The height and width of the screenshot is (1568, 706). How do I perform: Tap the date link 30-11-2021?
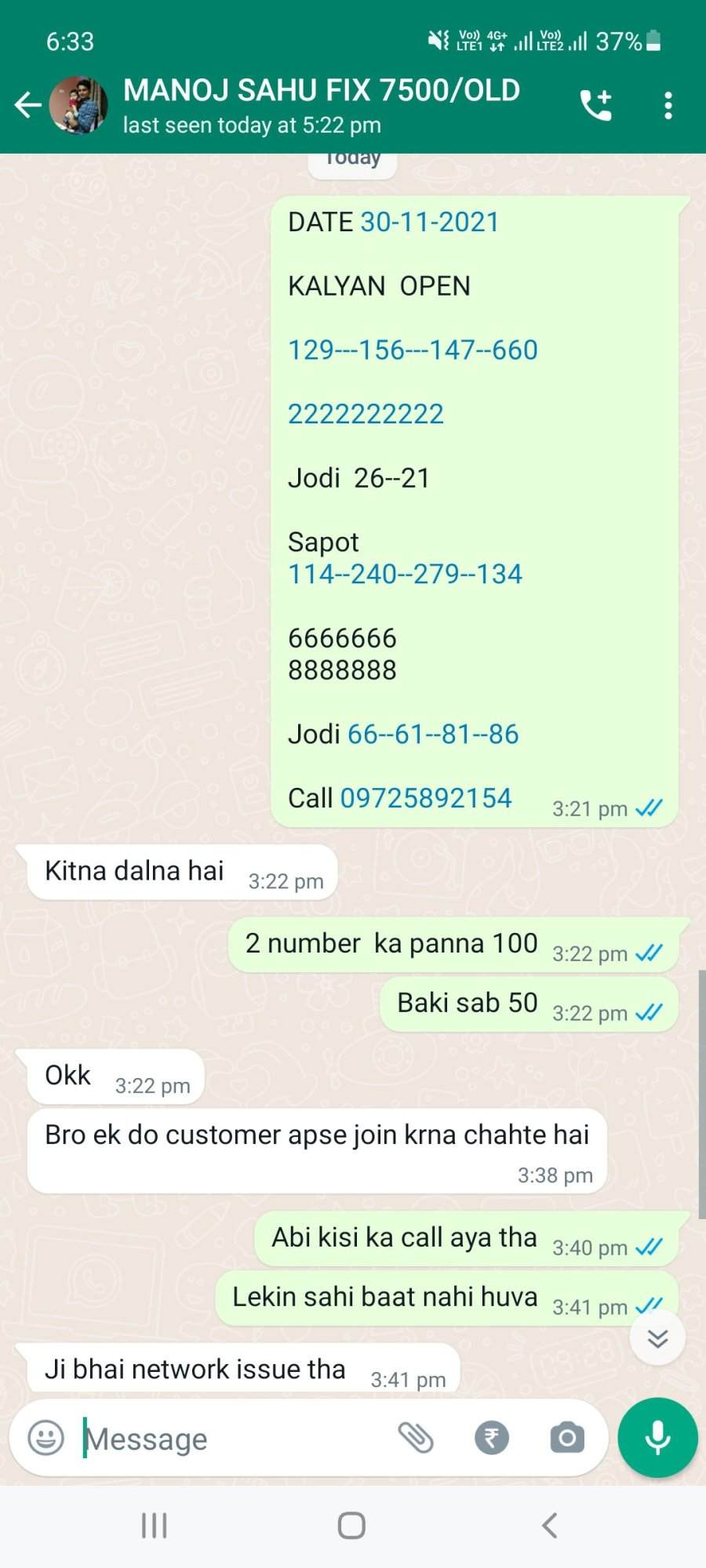point(430,222)
